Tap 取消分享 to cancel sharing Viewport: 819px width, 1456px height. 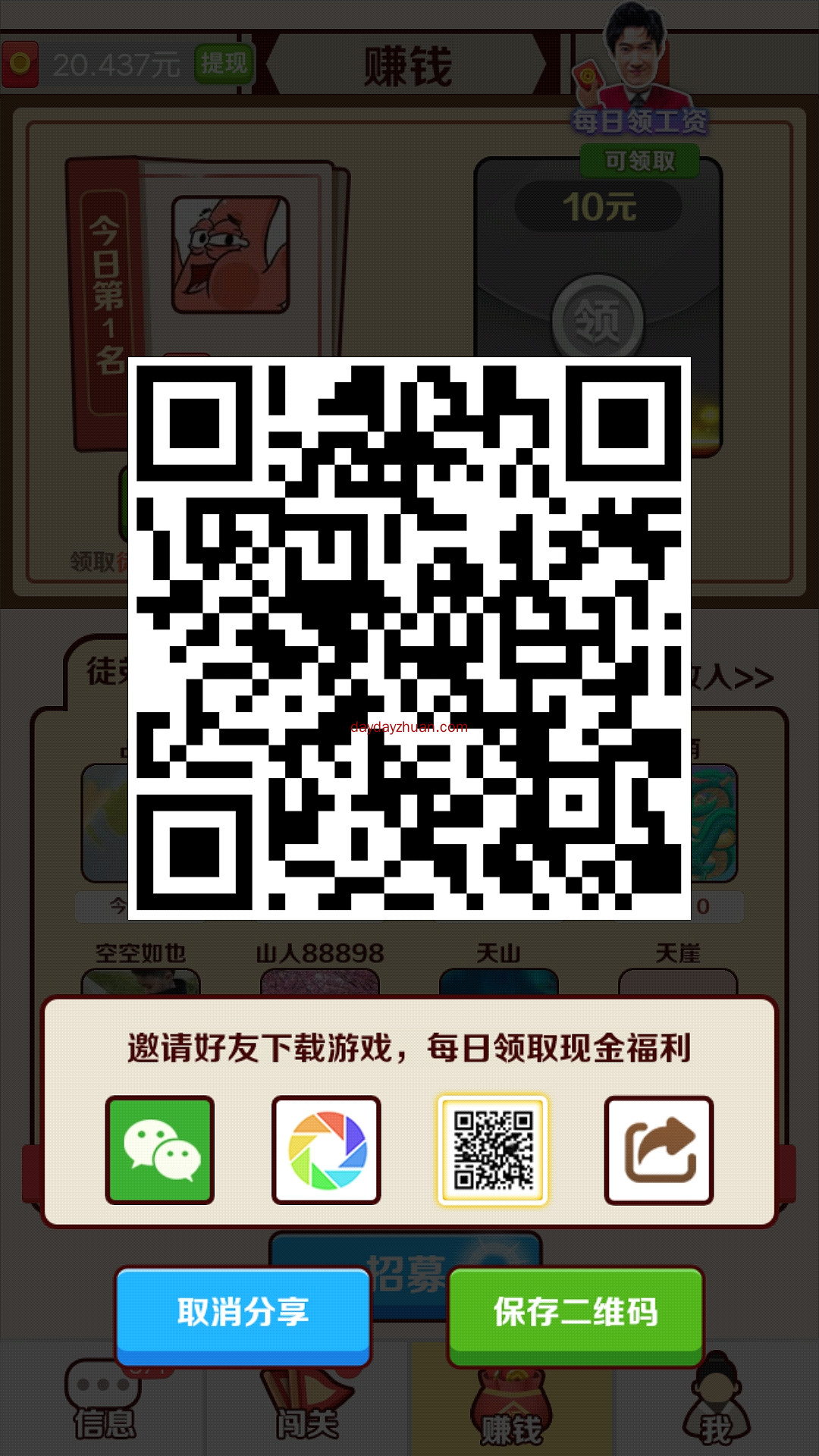click(243, 1315)
